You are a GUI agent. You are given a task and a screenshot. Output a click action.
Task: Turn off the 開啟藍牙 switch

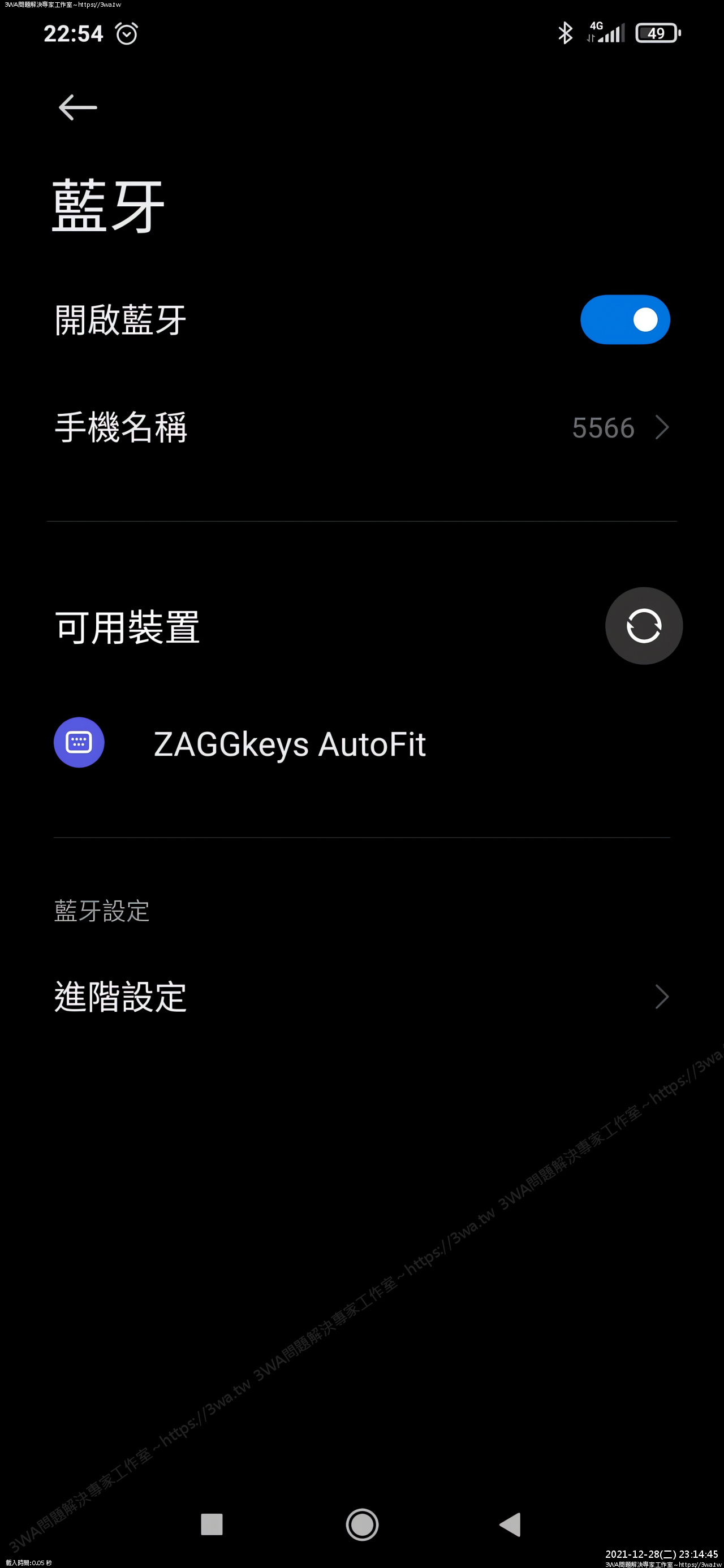625,319
